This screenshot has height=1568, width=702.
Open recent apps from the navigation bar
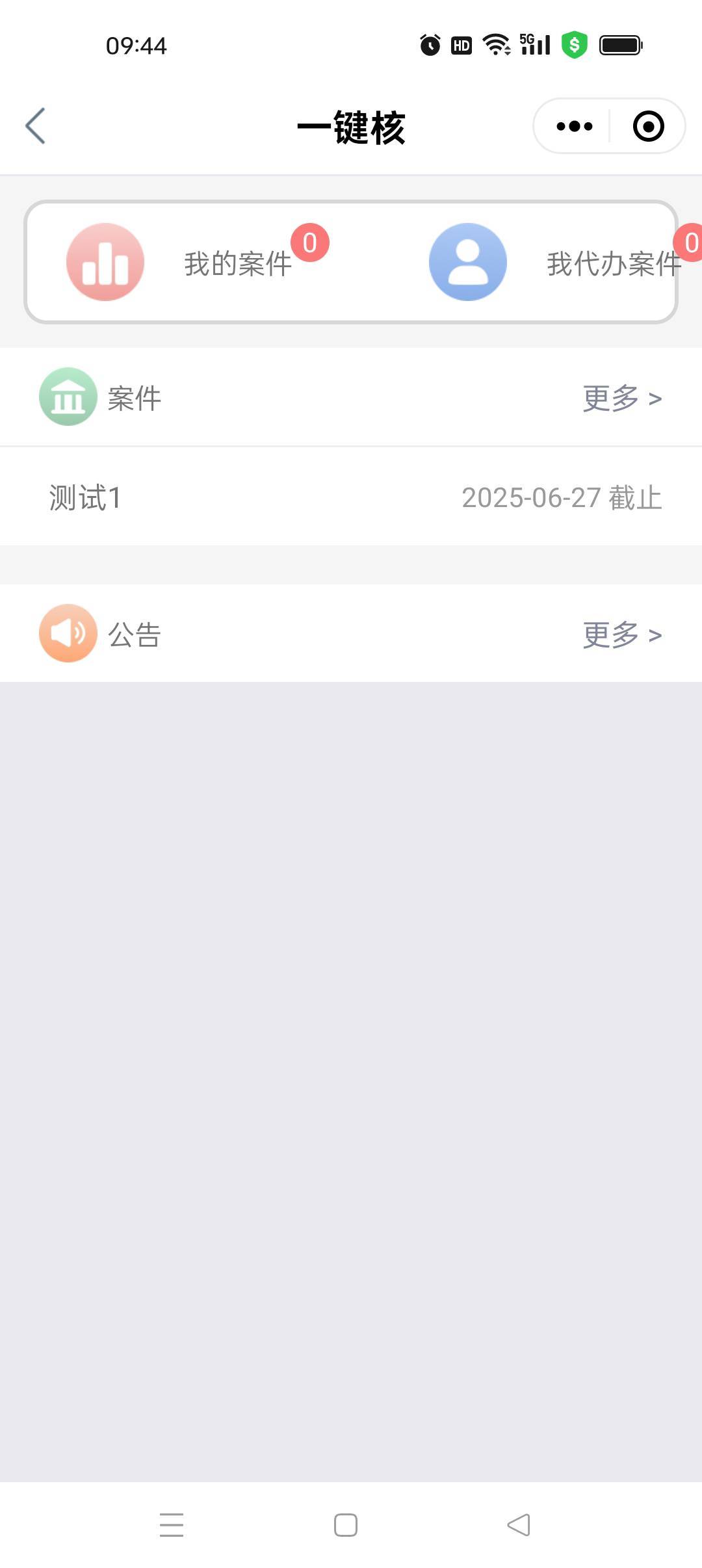click(x=172, y=1524)
